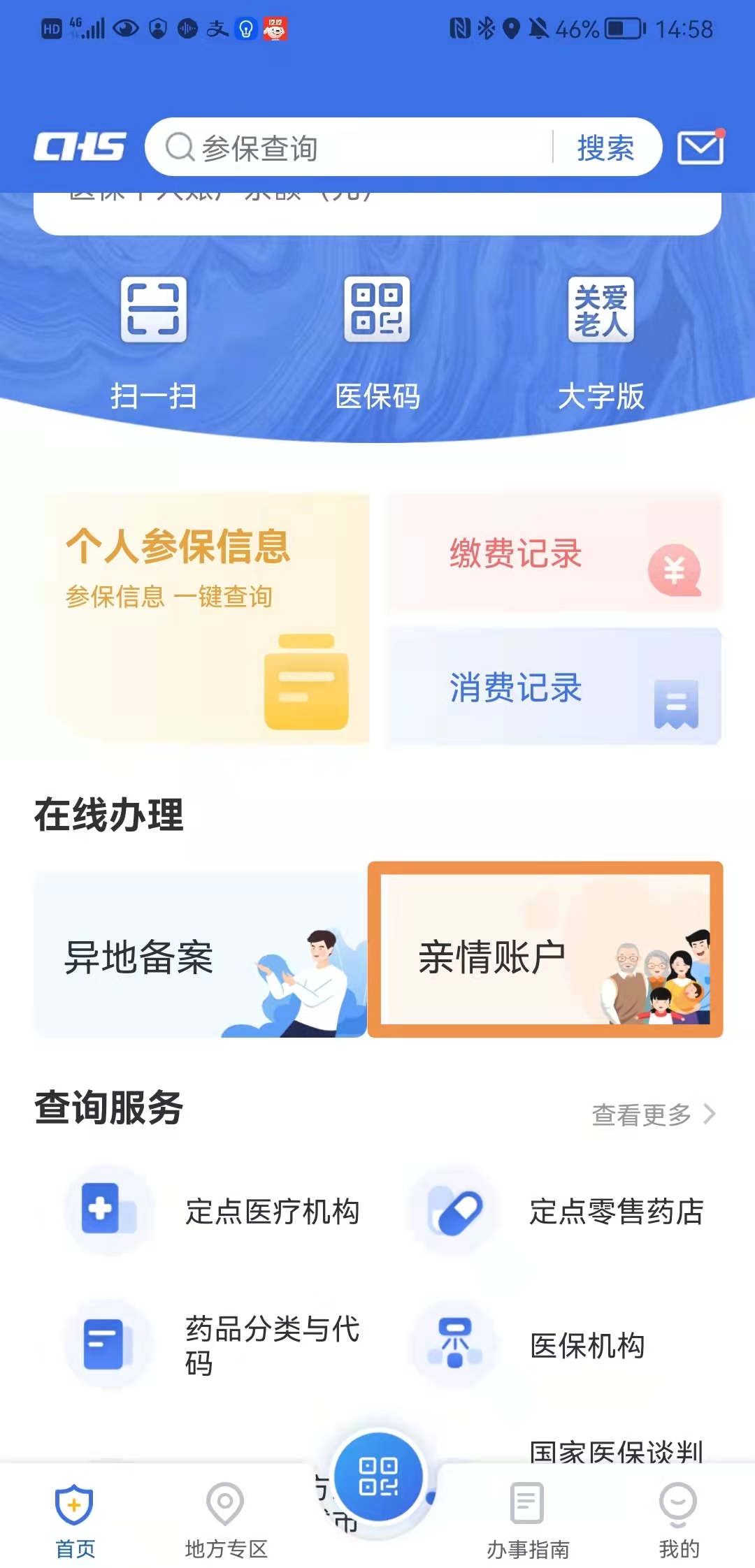Image resolution: width=755 pixels, height=1568 pixels.
Task: Tap the center QR code button
Action: click(x=378, y=1476)
